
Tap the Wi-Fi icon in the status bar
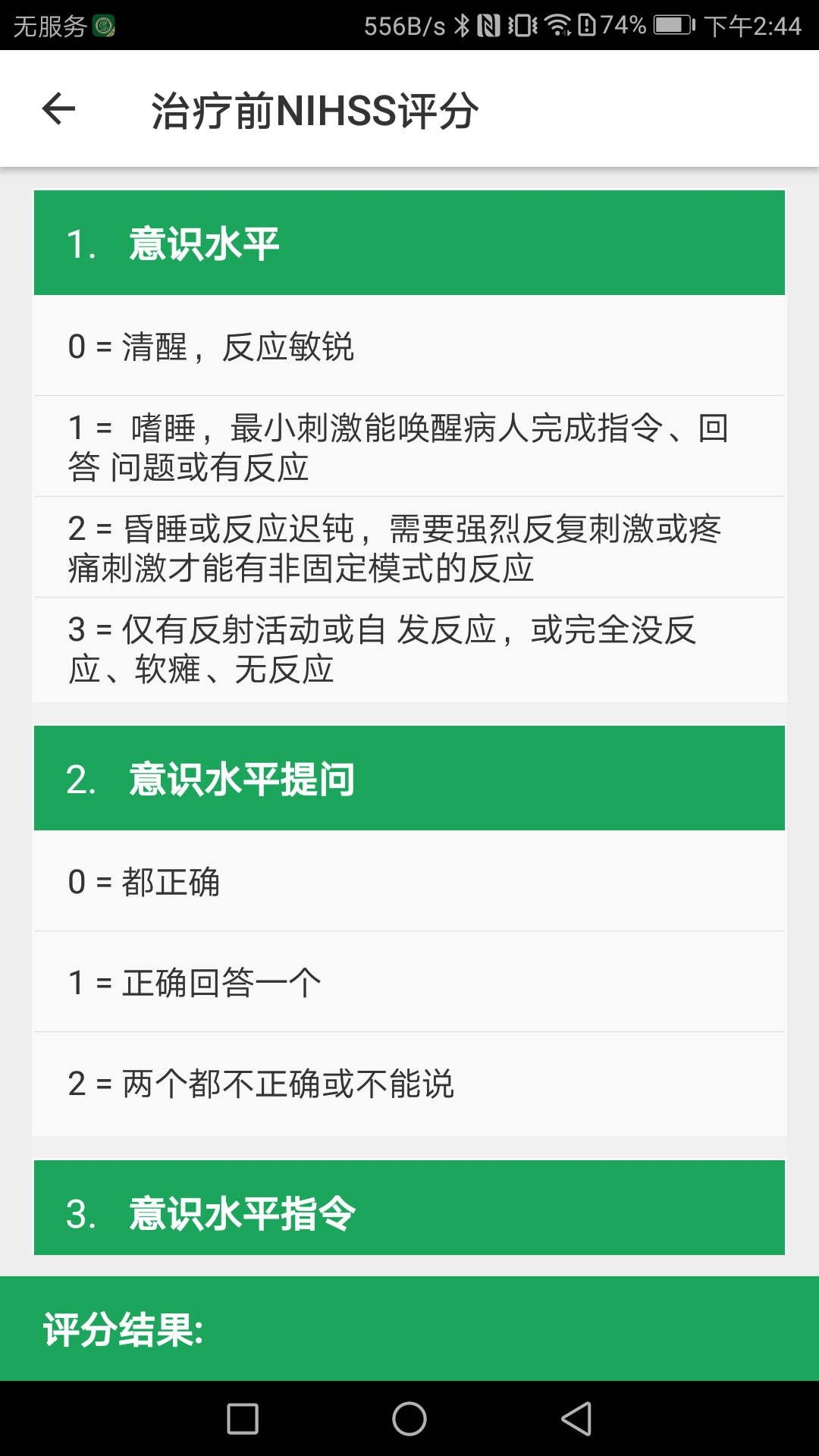point(559,23)
